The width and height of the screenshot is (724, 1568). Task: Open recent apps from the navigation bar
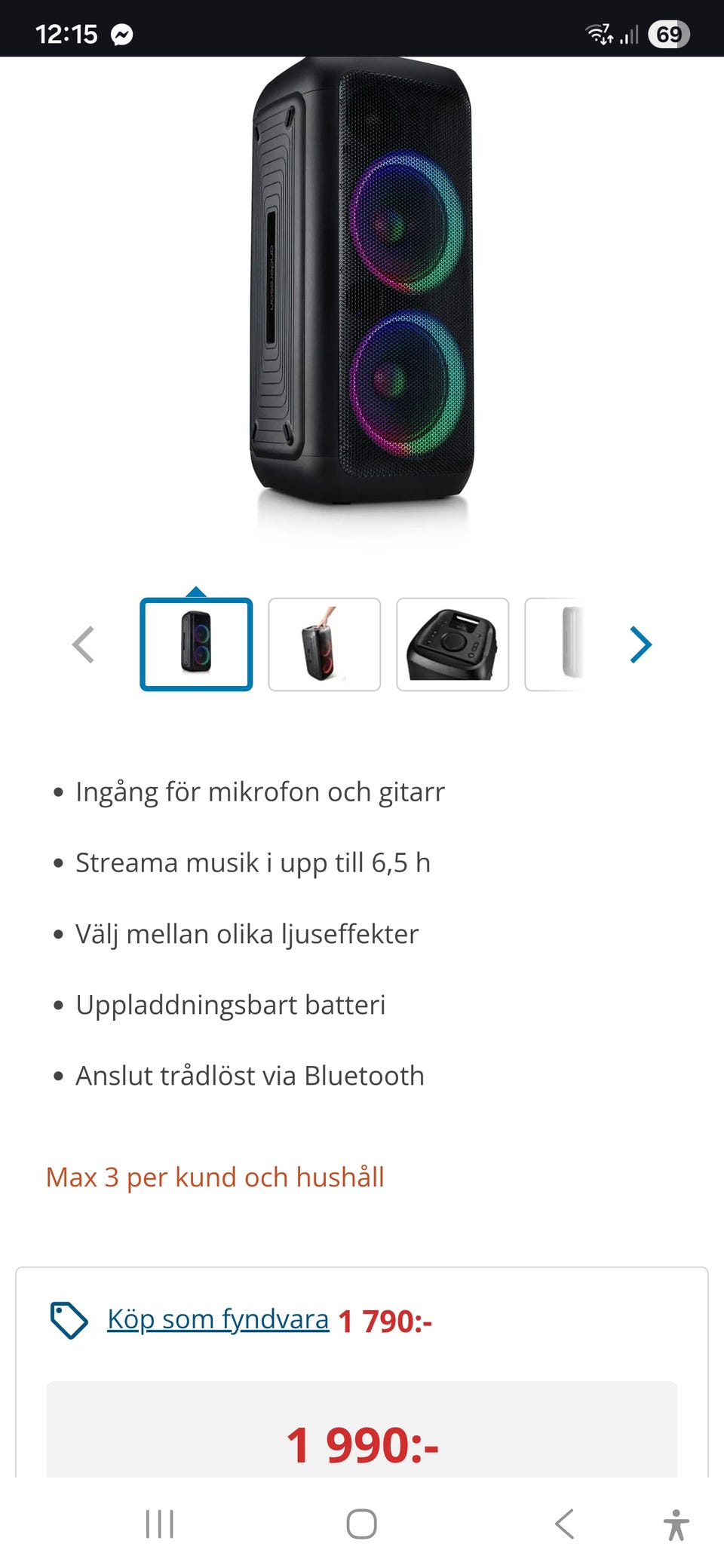coord(159,1523)
